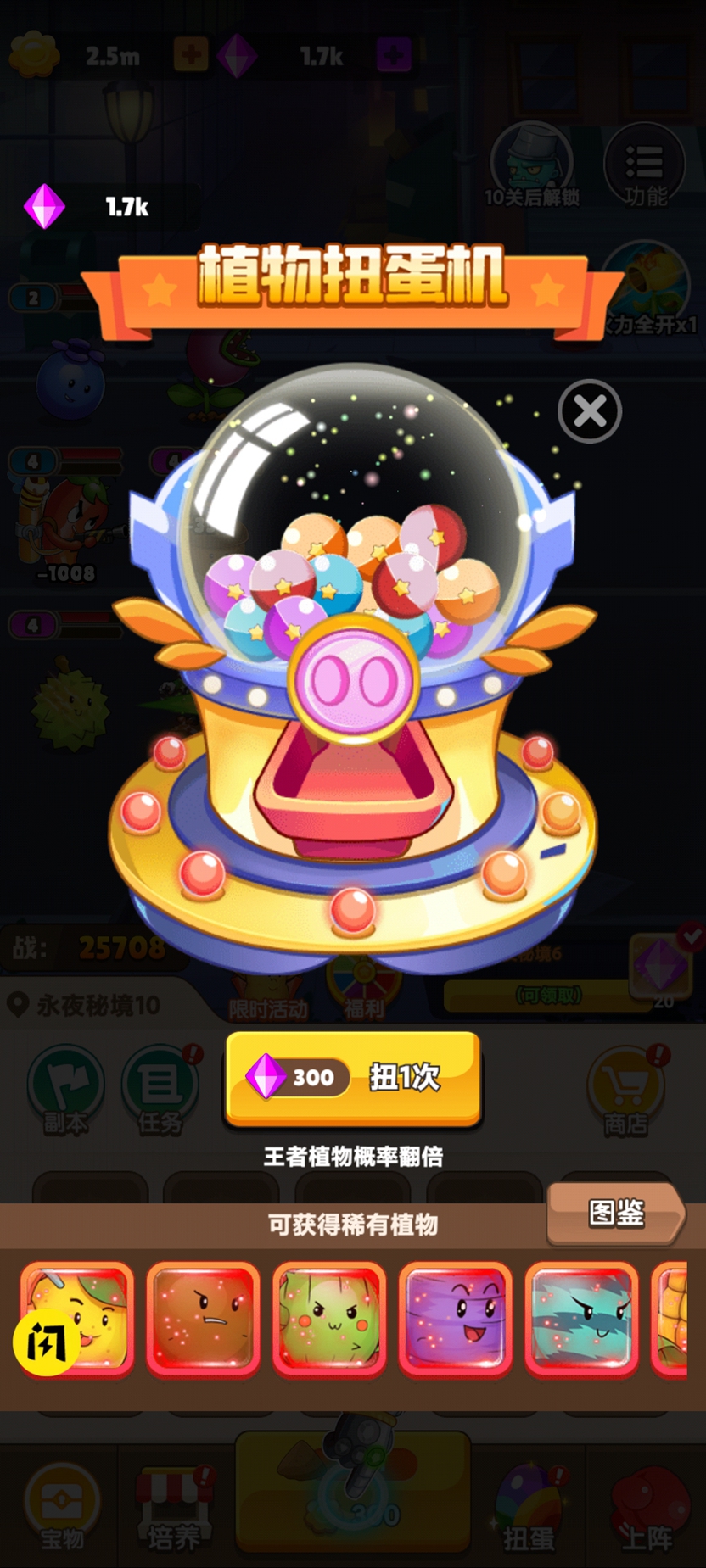
Task: View the teal striped plant tile
Action: pos(581,1317)
